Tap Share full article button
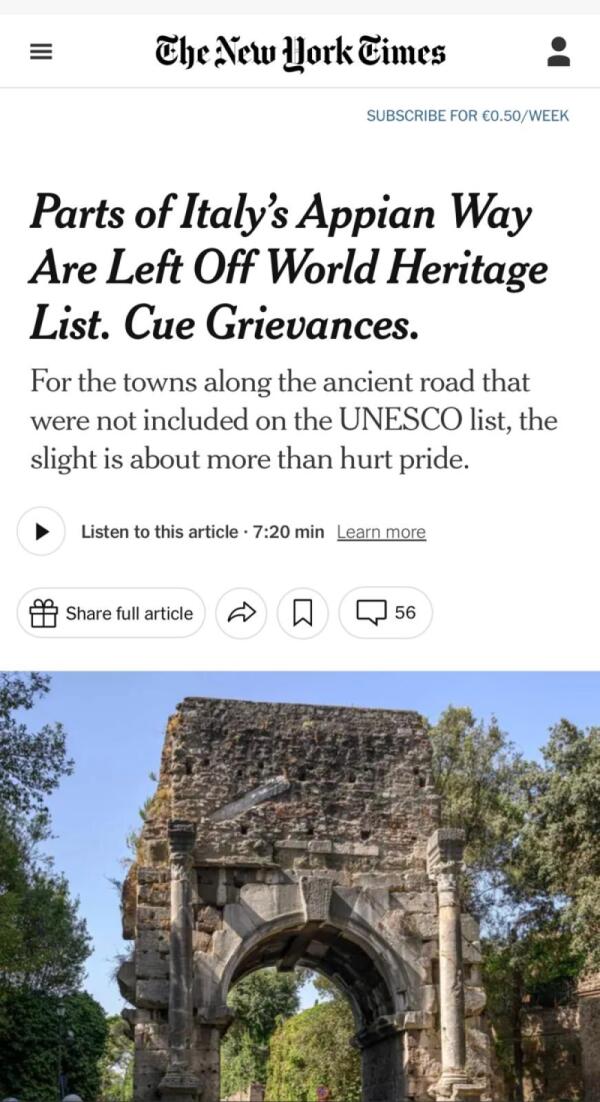600x1102 pixels. (111, 613)
